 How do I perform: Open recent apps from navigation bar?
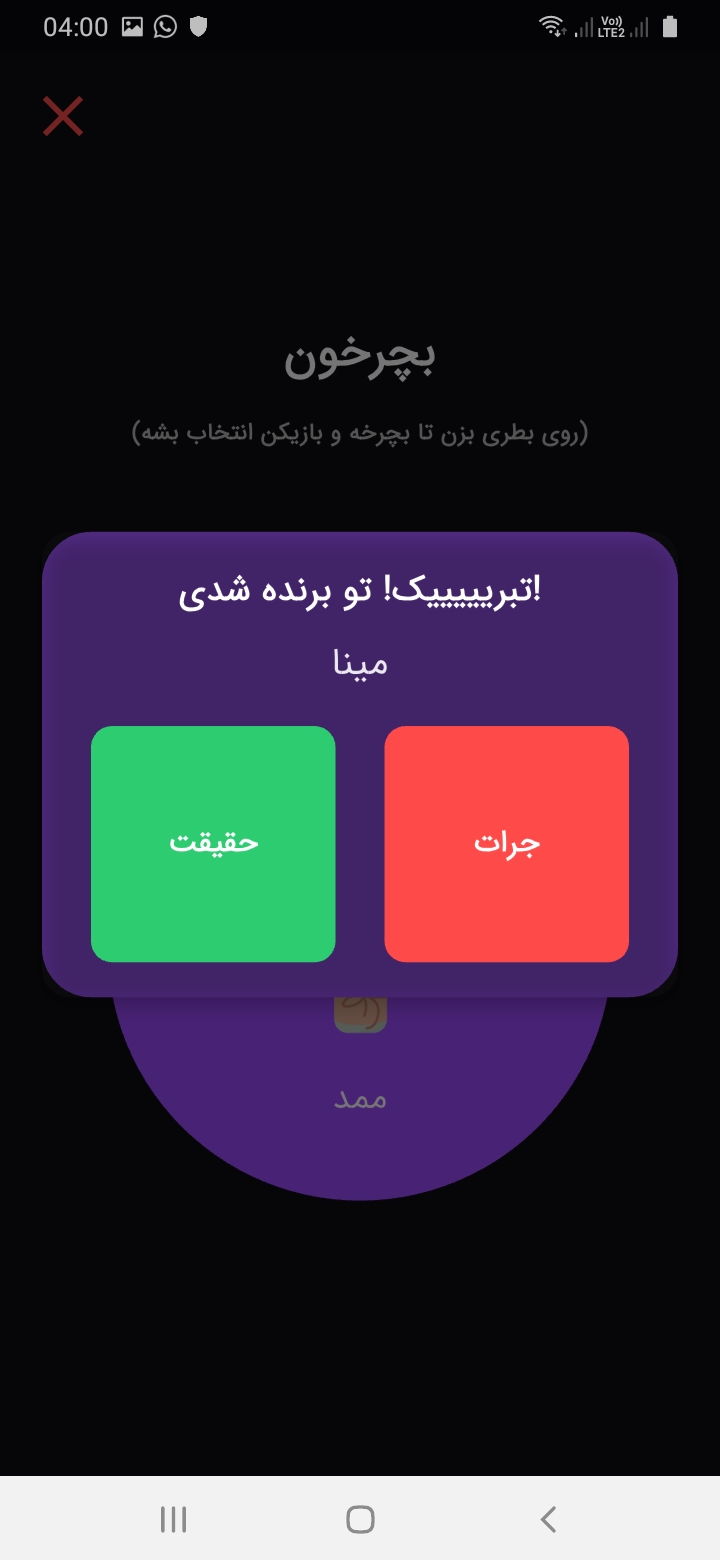pos(173,1519)
